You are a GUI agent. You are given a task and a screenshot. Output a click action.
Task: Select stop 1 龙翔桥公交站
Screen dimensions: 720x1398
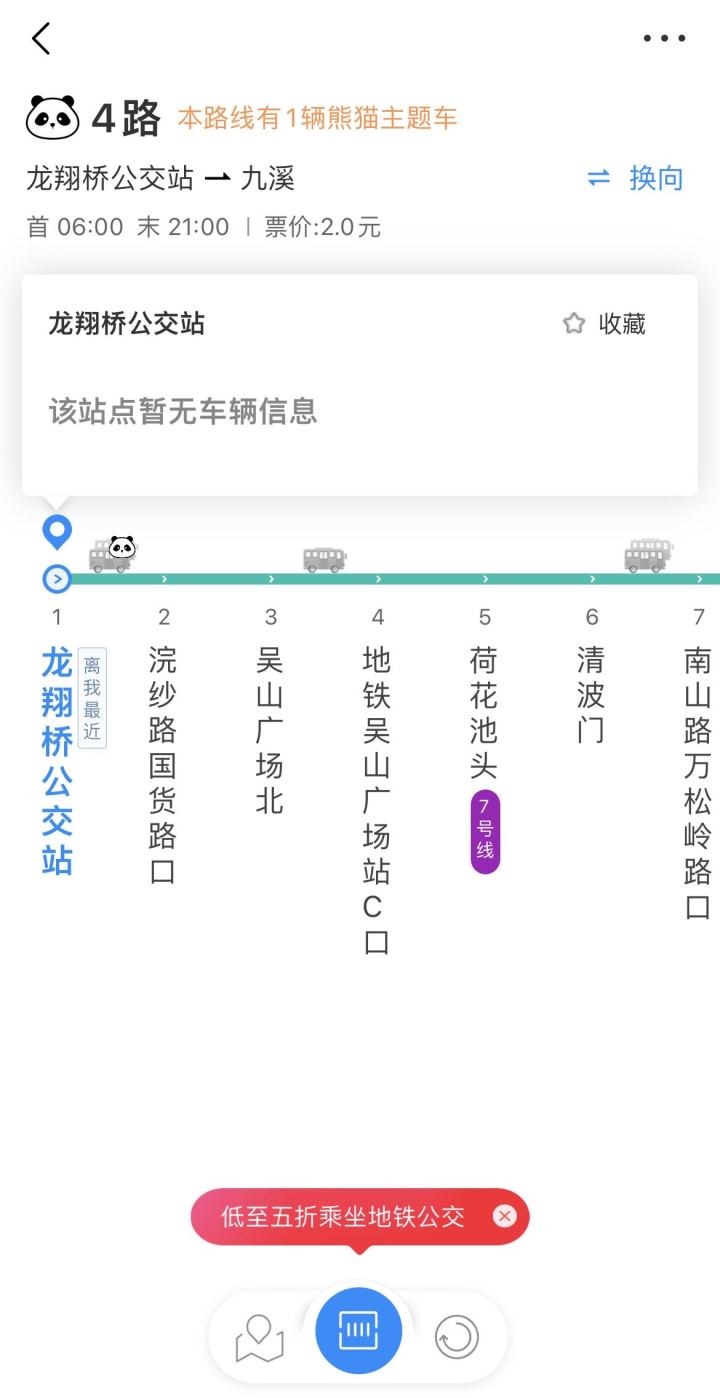coord(57,760)
